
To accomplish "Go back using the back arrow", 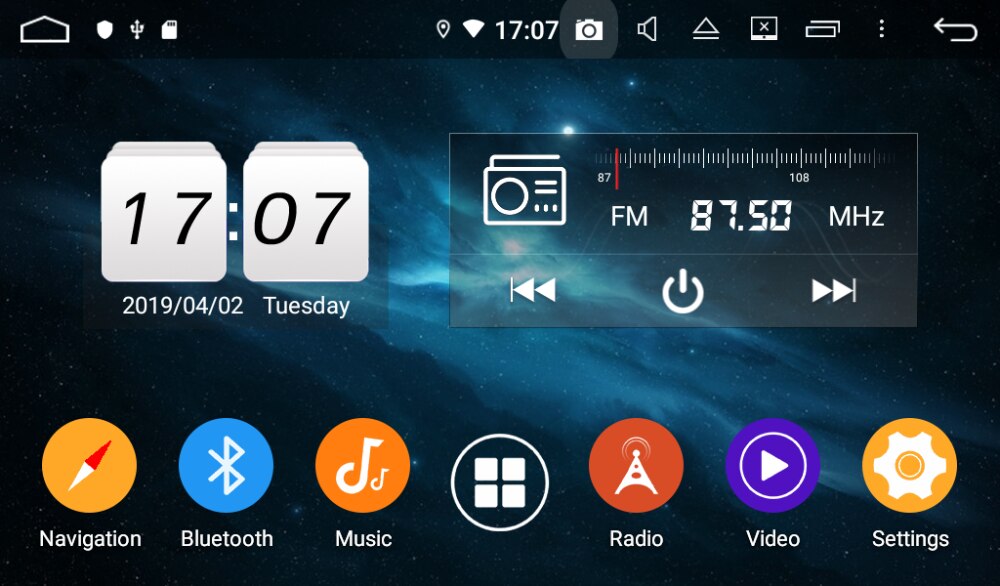I will (x=955, y=30).
